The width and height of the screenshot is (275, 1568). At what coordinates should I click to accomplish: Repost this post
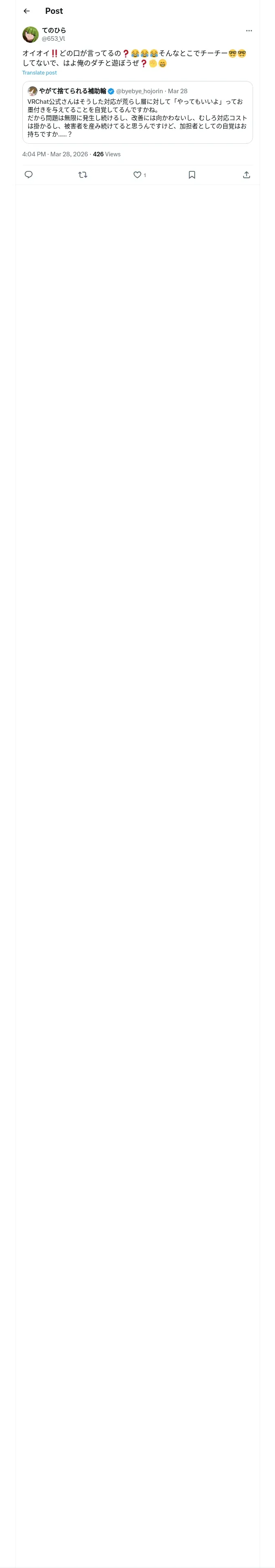pyautogui.click(x=83, y=175)
